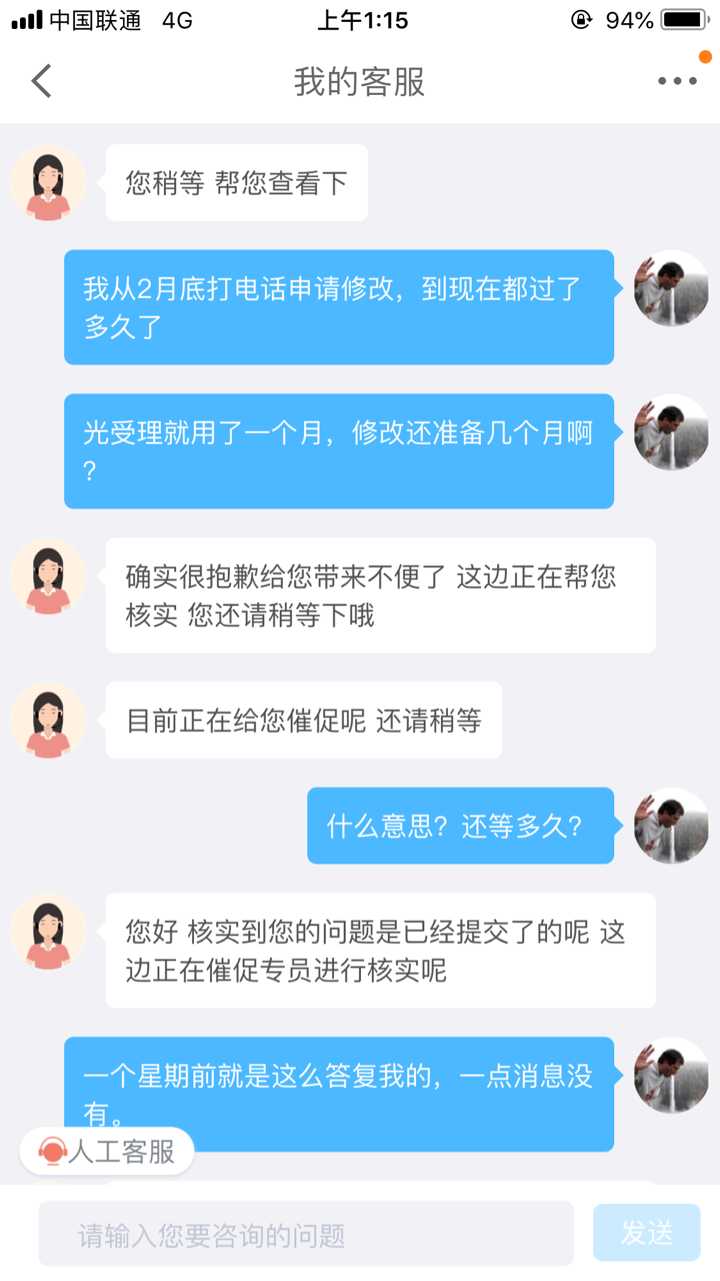
Task: Focus the 请输入您要咨询的问题 input field
Action: click(306, 1234)
